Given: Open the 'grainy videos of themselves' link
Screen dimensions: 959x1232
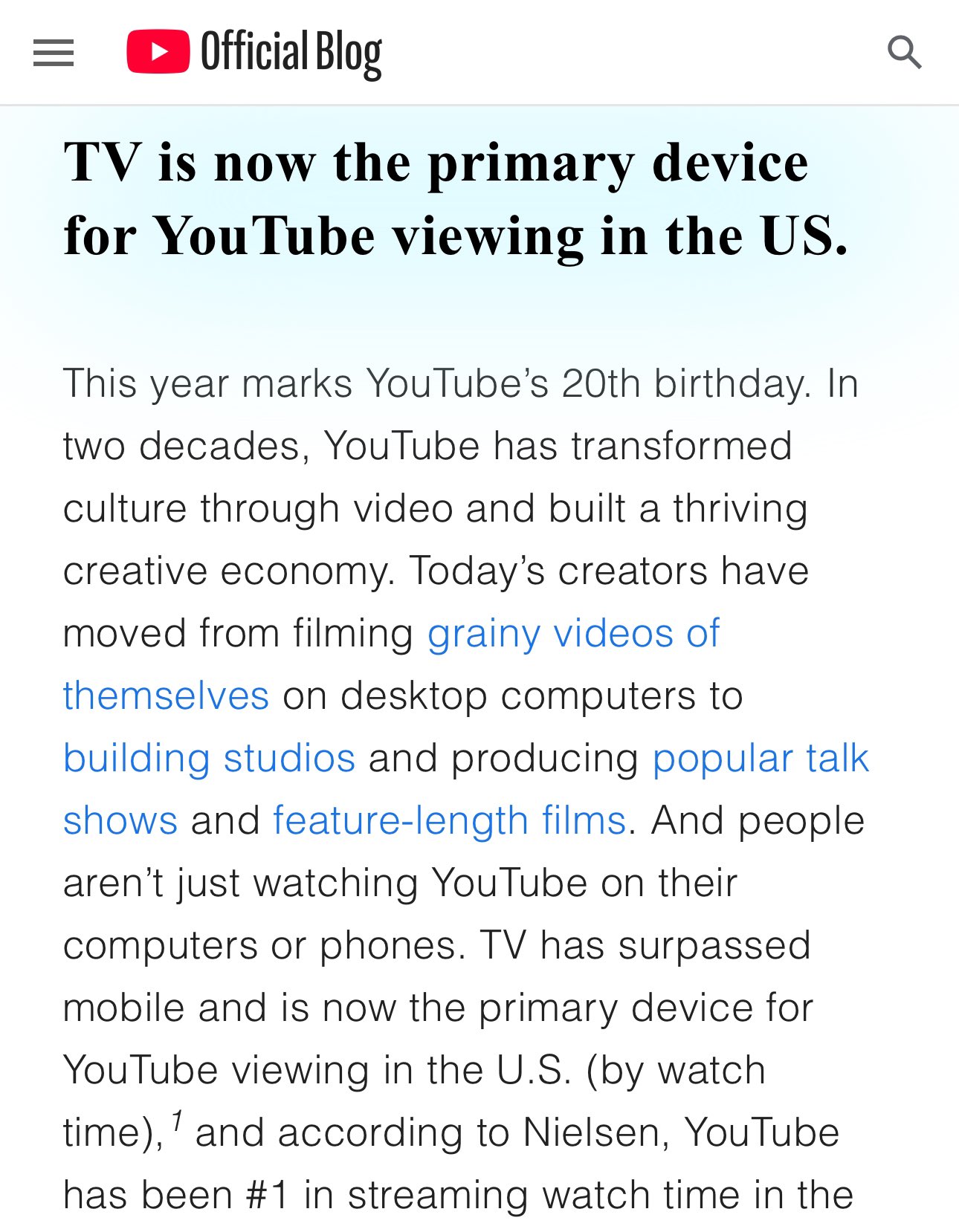Looking at the screenshot, I should point(572,634).
